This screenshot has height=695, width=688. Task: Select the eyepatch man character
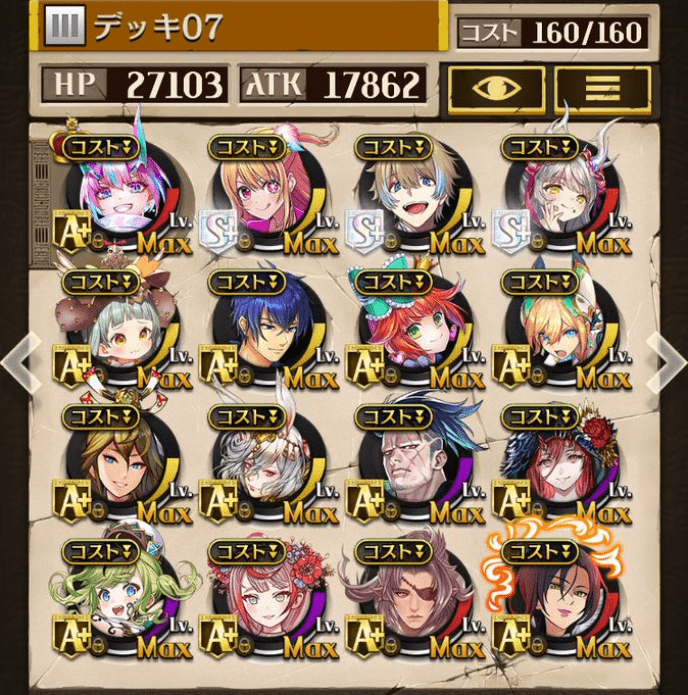tap(408, 600)
